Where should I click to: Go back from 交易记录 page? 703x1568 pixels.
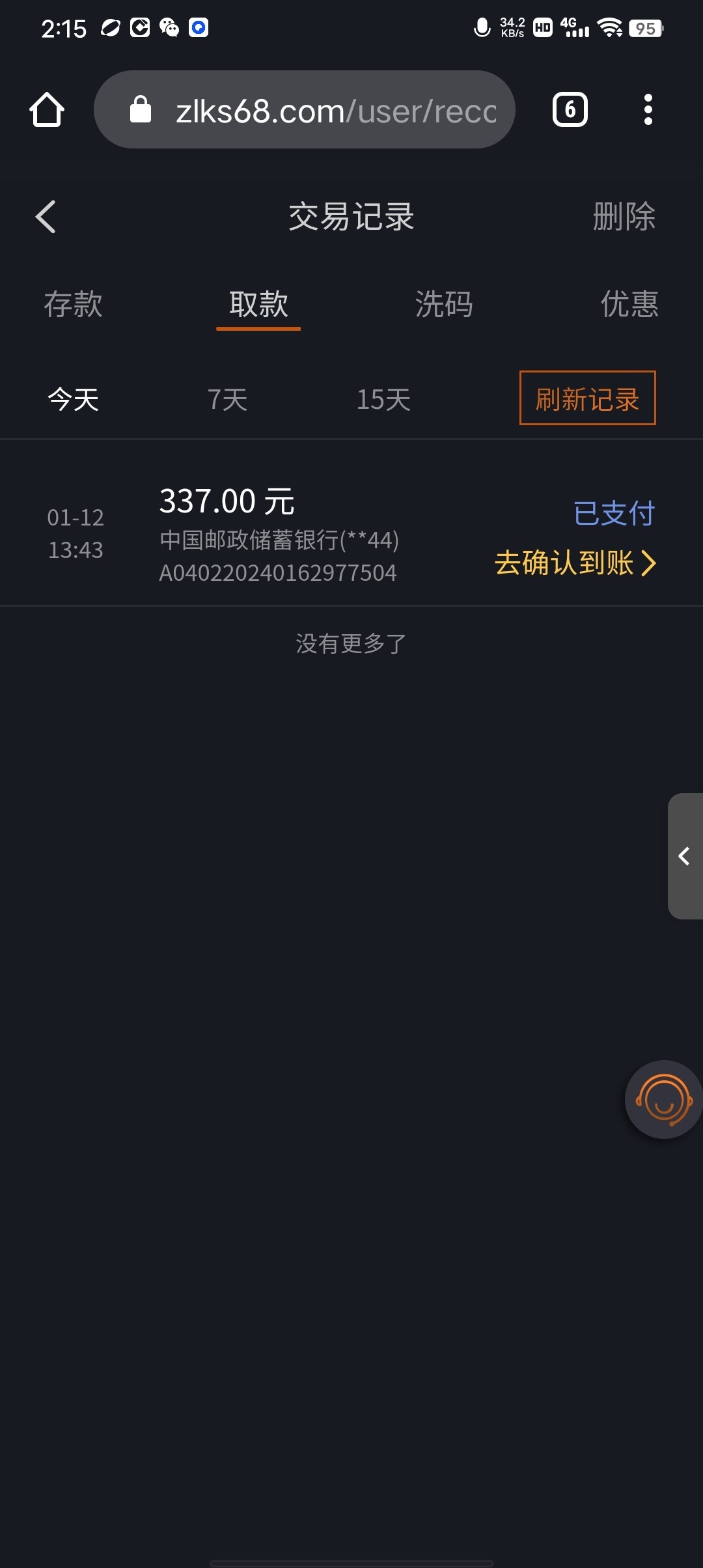[46, 217]
